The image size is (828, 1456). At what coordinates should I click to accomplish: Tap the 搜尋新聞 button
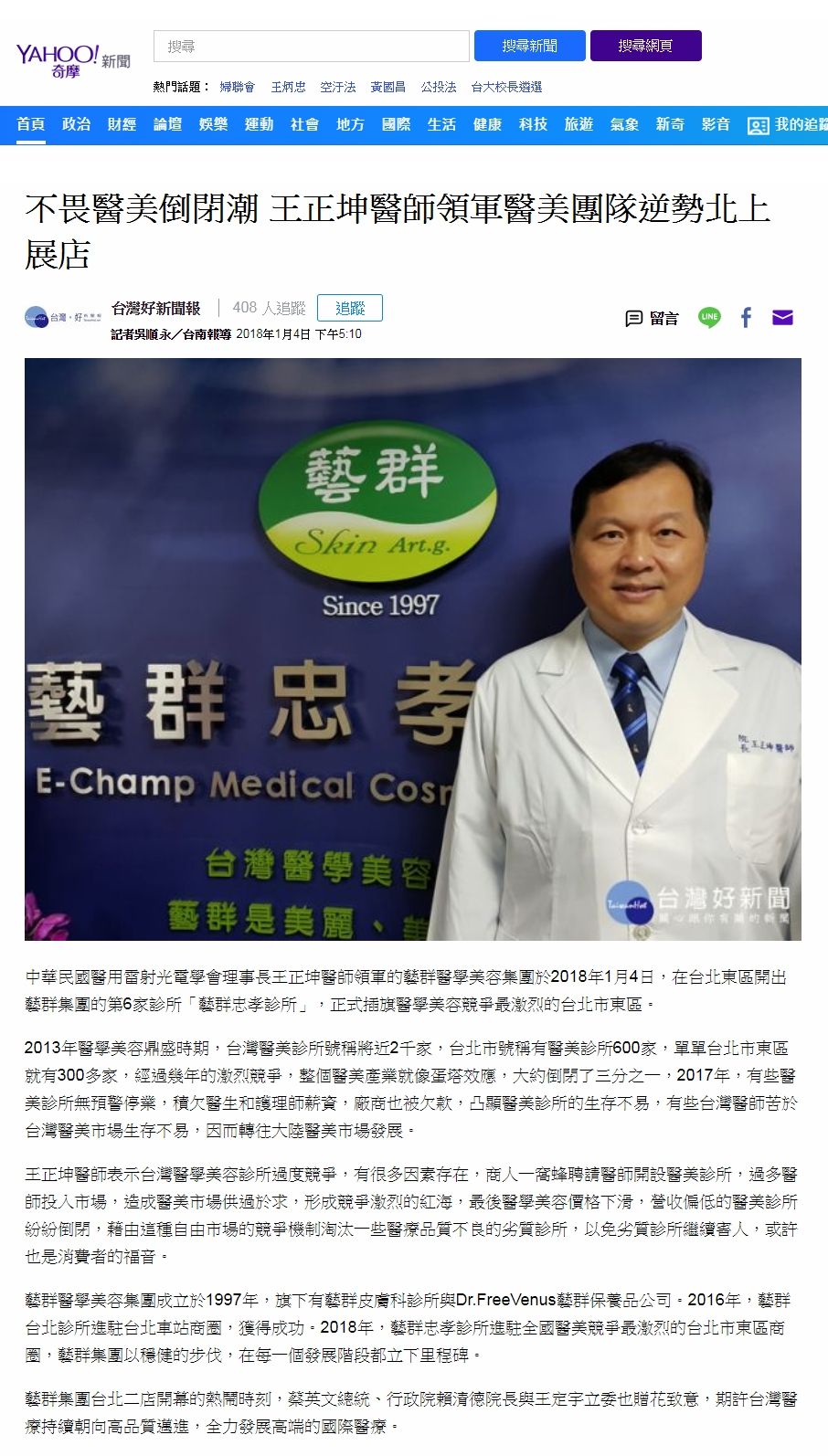(529, 46)
